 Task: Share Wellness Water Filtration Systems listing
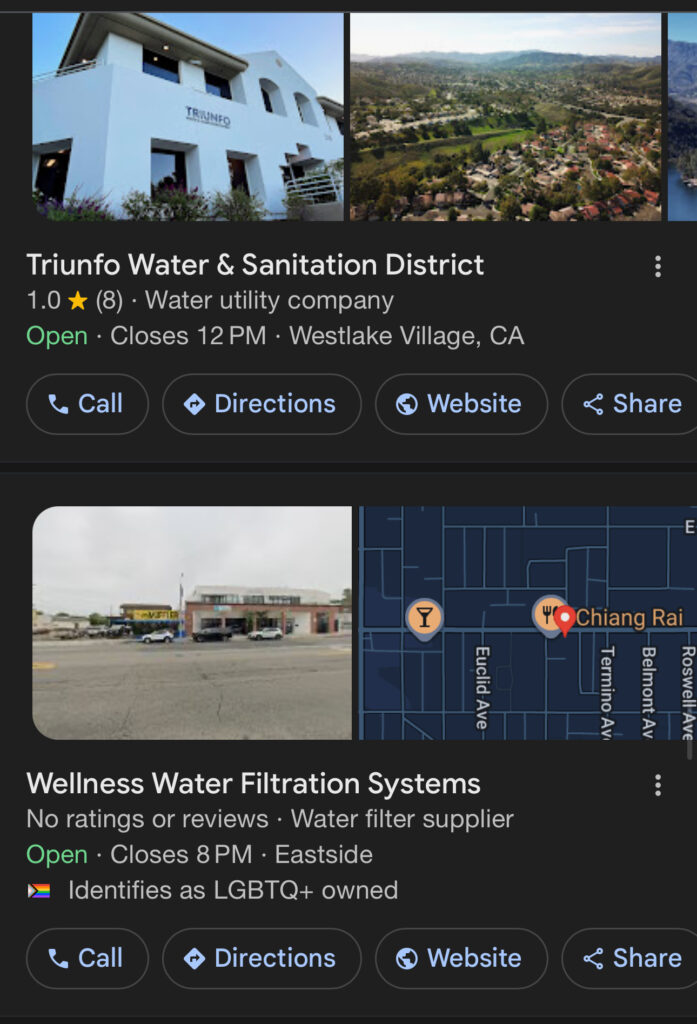632,958
